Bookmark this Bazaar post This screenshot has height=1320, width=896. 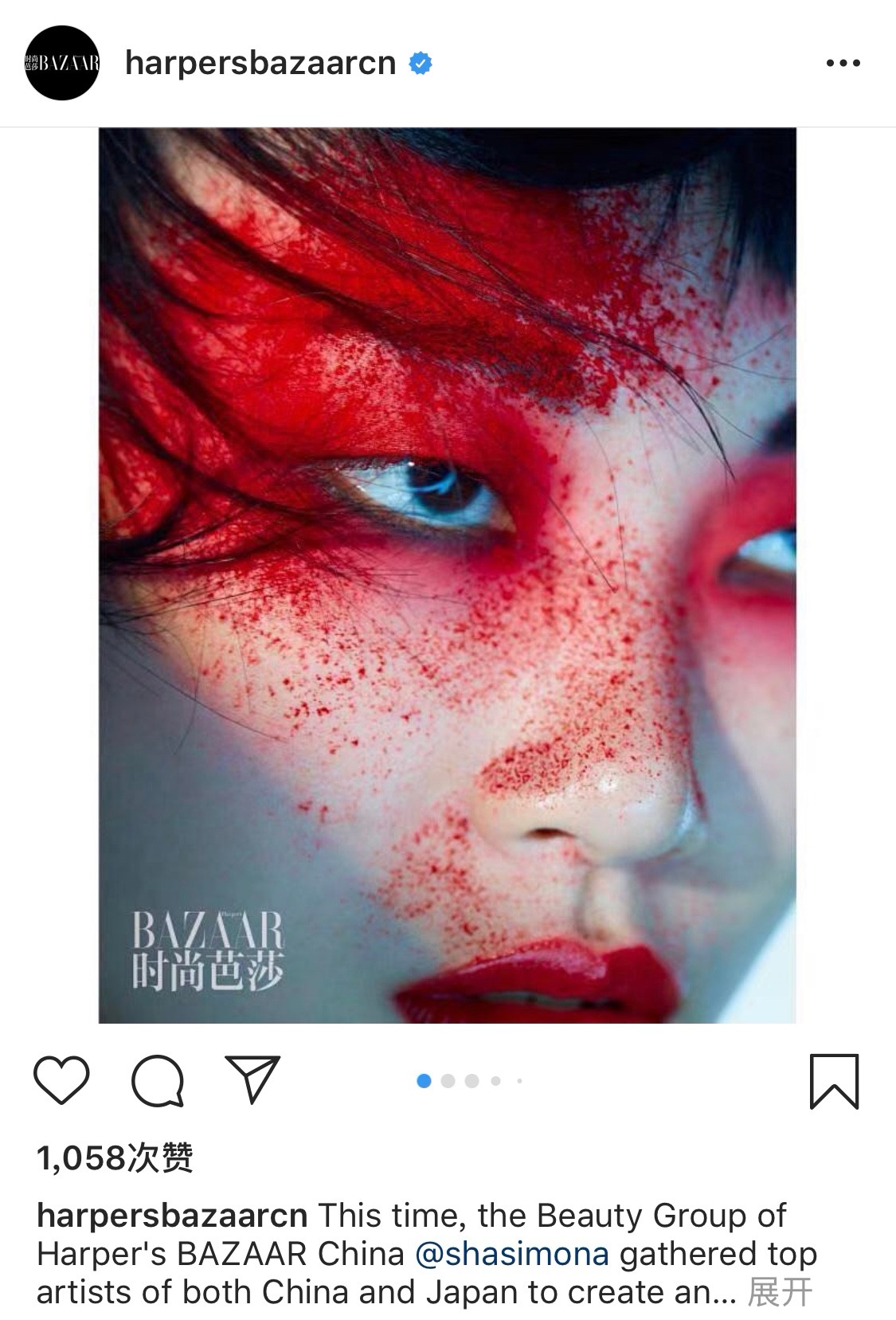coord(834,1081)
